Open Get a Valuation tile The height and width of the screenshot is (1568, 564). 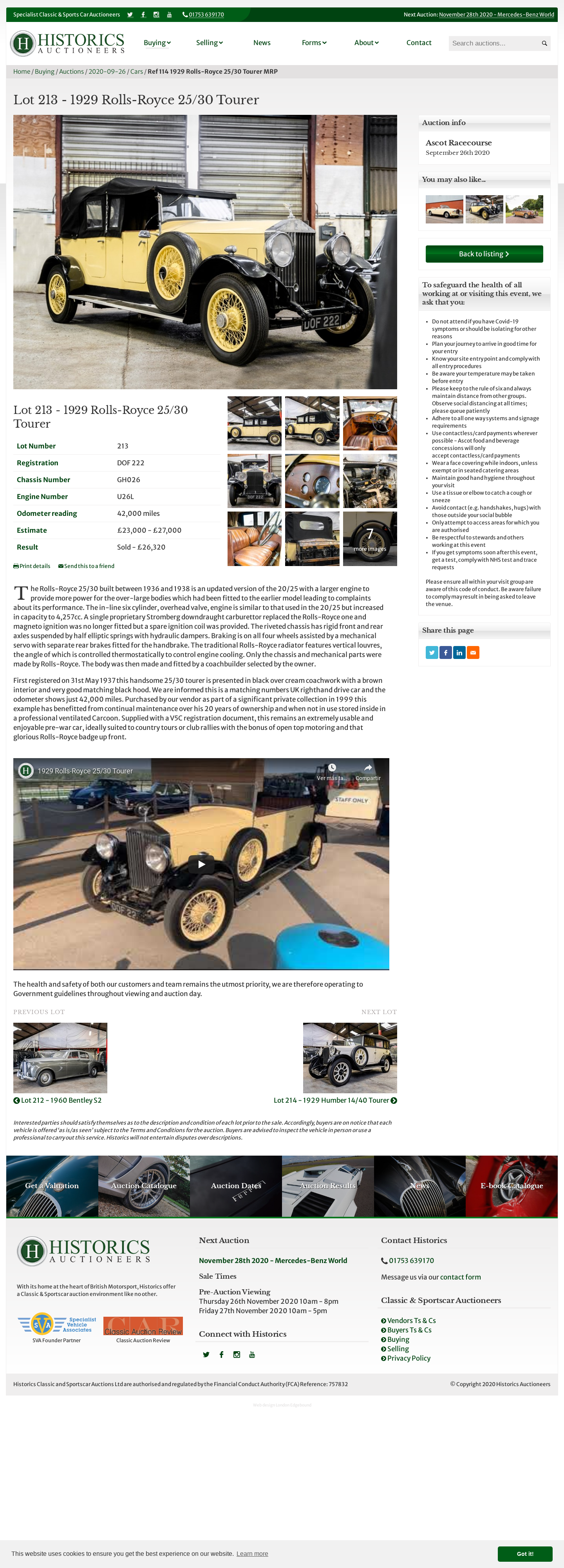tap(52, 1186)
